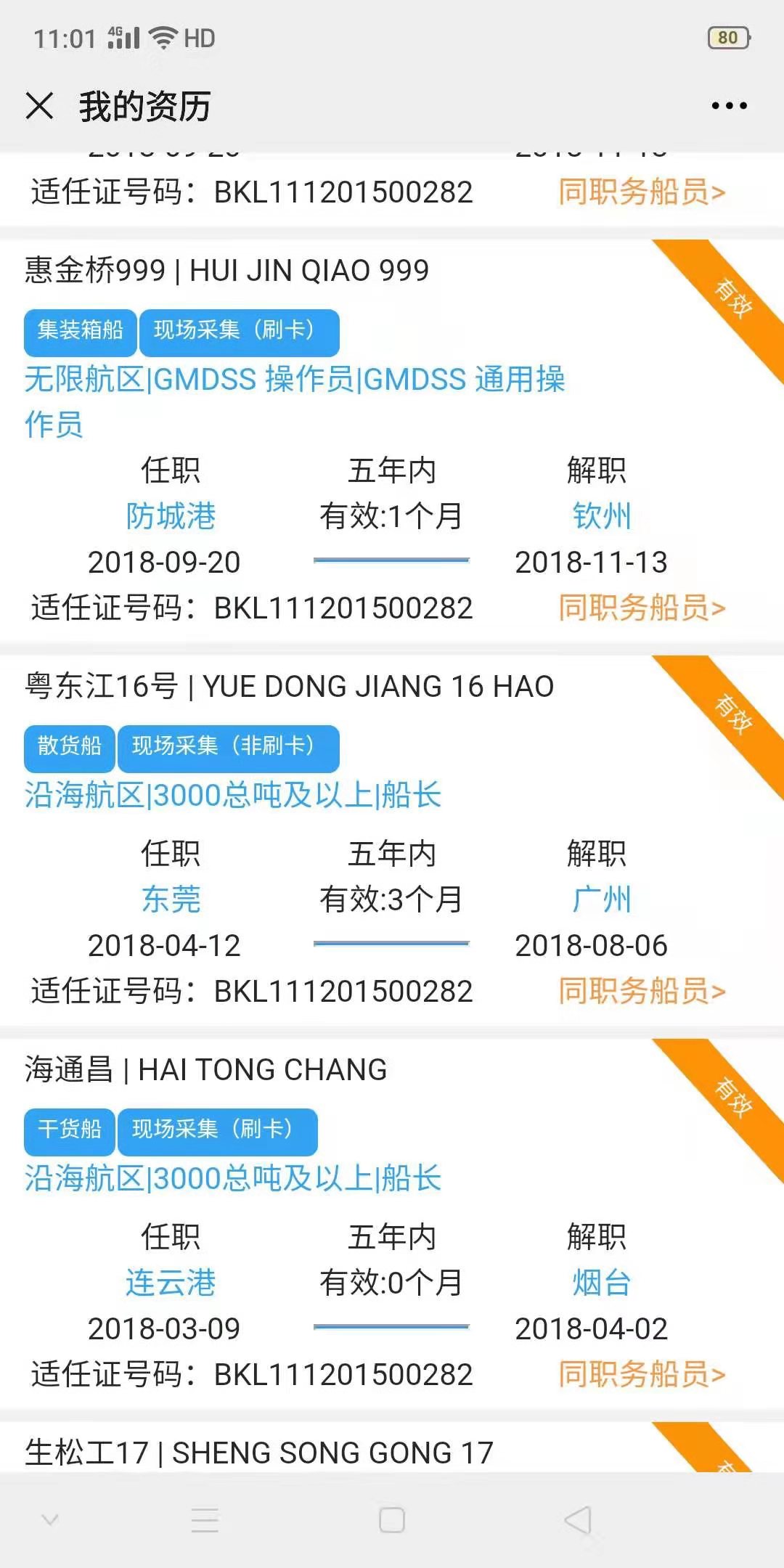The image size is (784, 1568).
Task: Open the three-dot overflow menu
Action: [729, 106]
